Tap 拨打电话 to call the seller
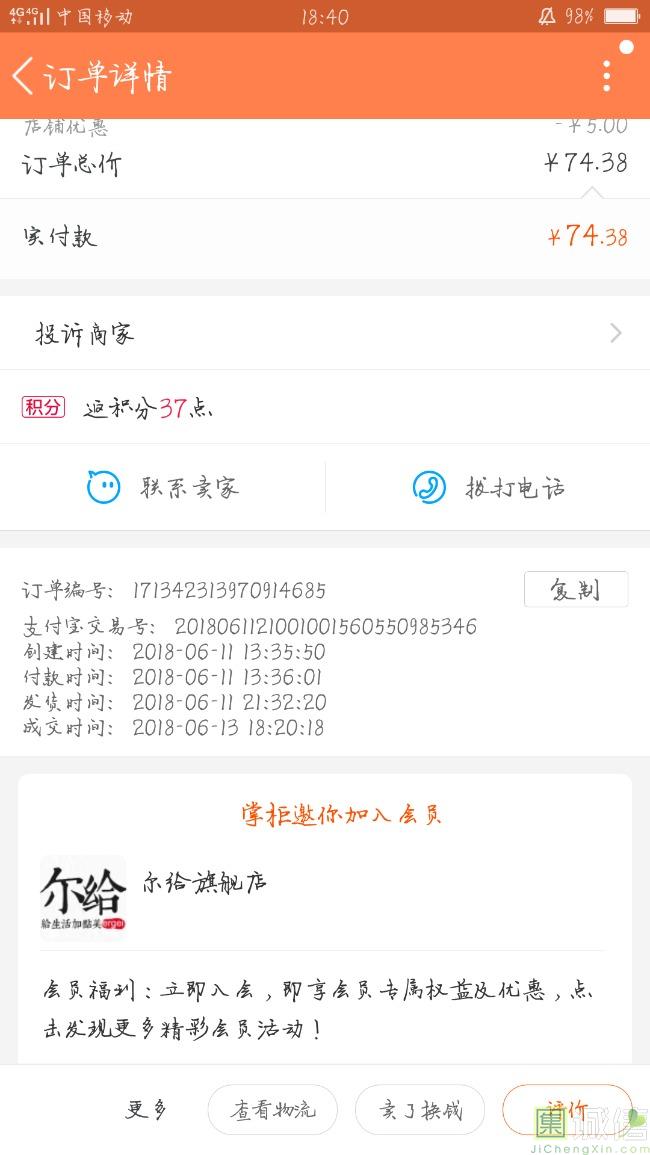The height and width of the screenshot is (1155, 650). coord(488,487)
